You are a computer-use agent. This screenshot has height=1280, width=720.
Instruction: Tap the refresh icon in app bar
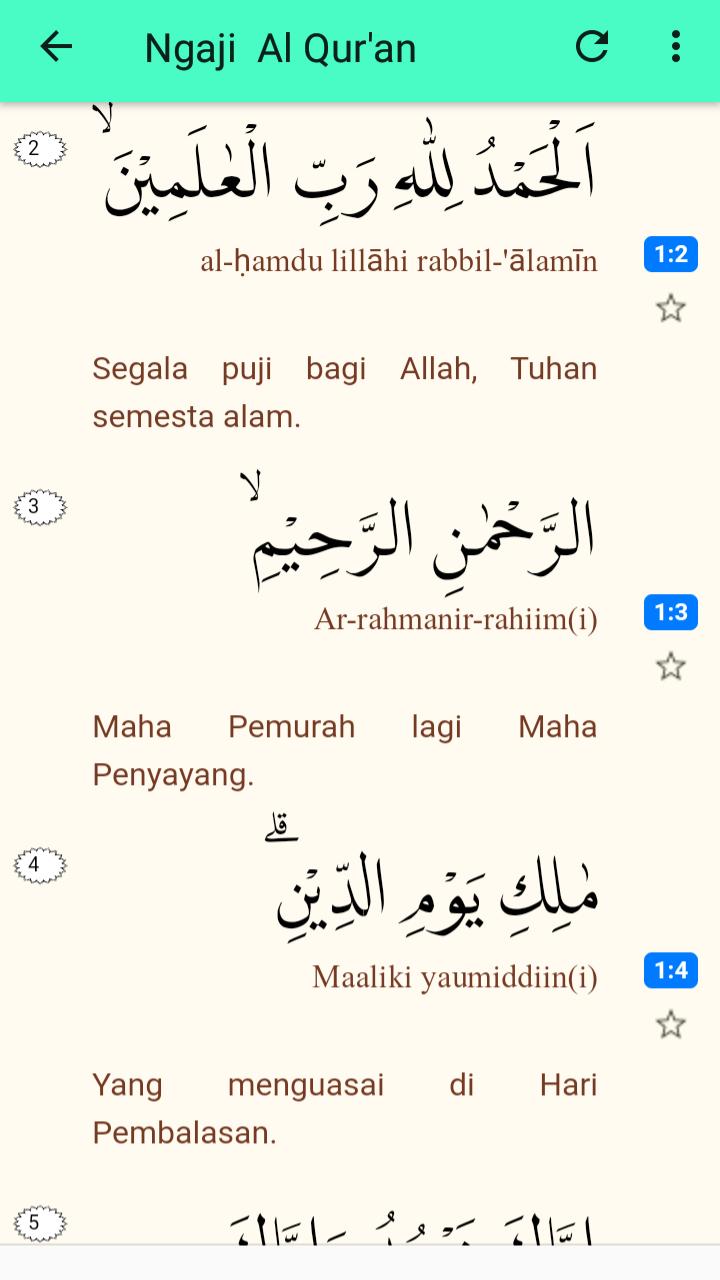tap(592, 47)
